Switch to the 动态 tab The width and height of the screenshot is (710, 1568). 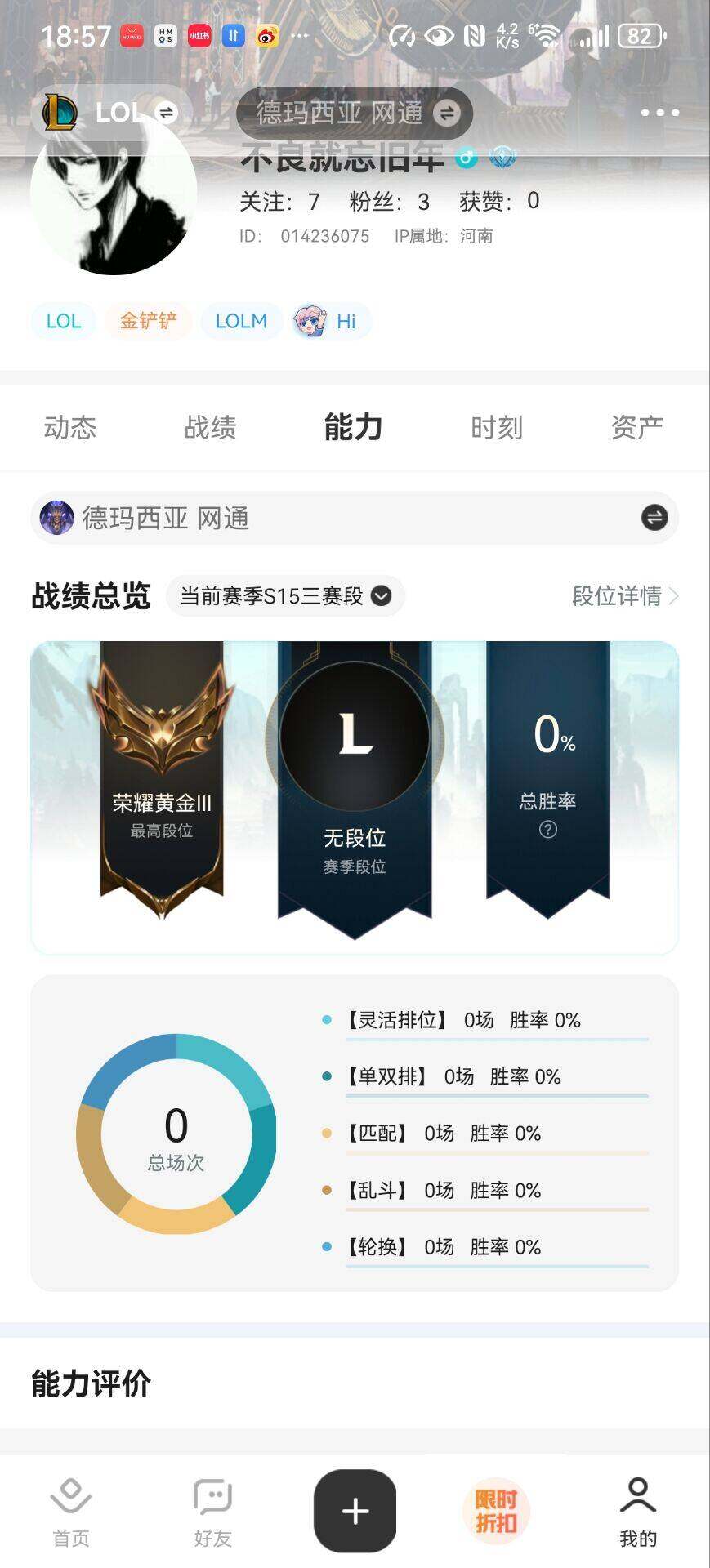pyautogui.click(x=70, y=427)
